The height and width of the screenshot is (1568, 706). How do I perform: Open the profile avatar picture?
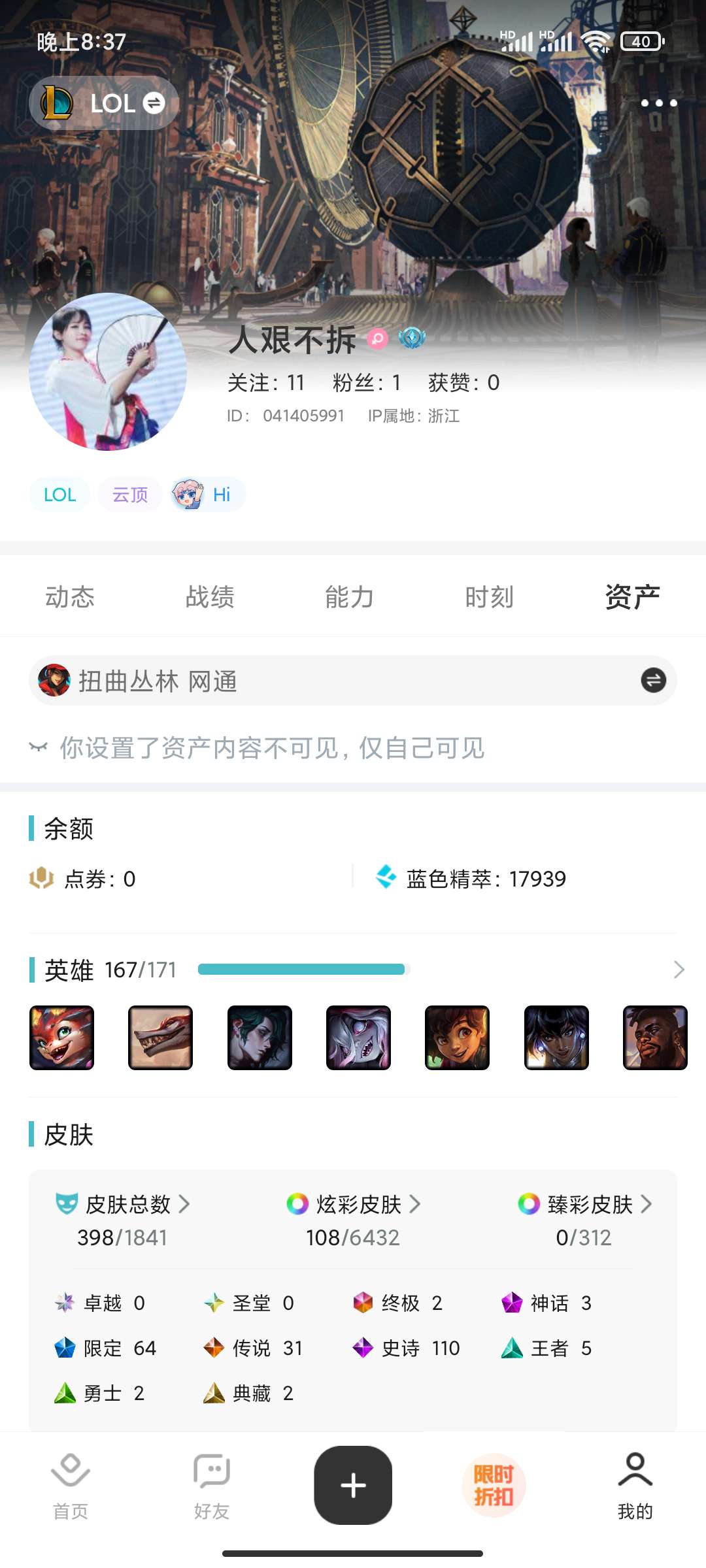point(108,372)
